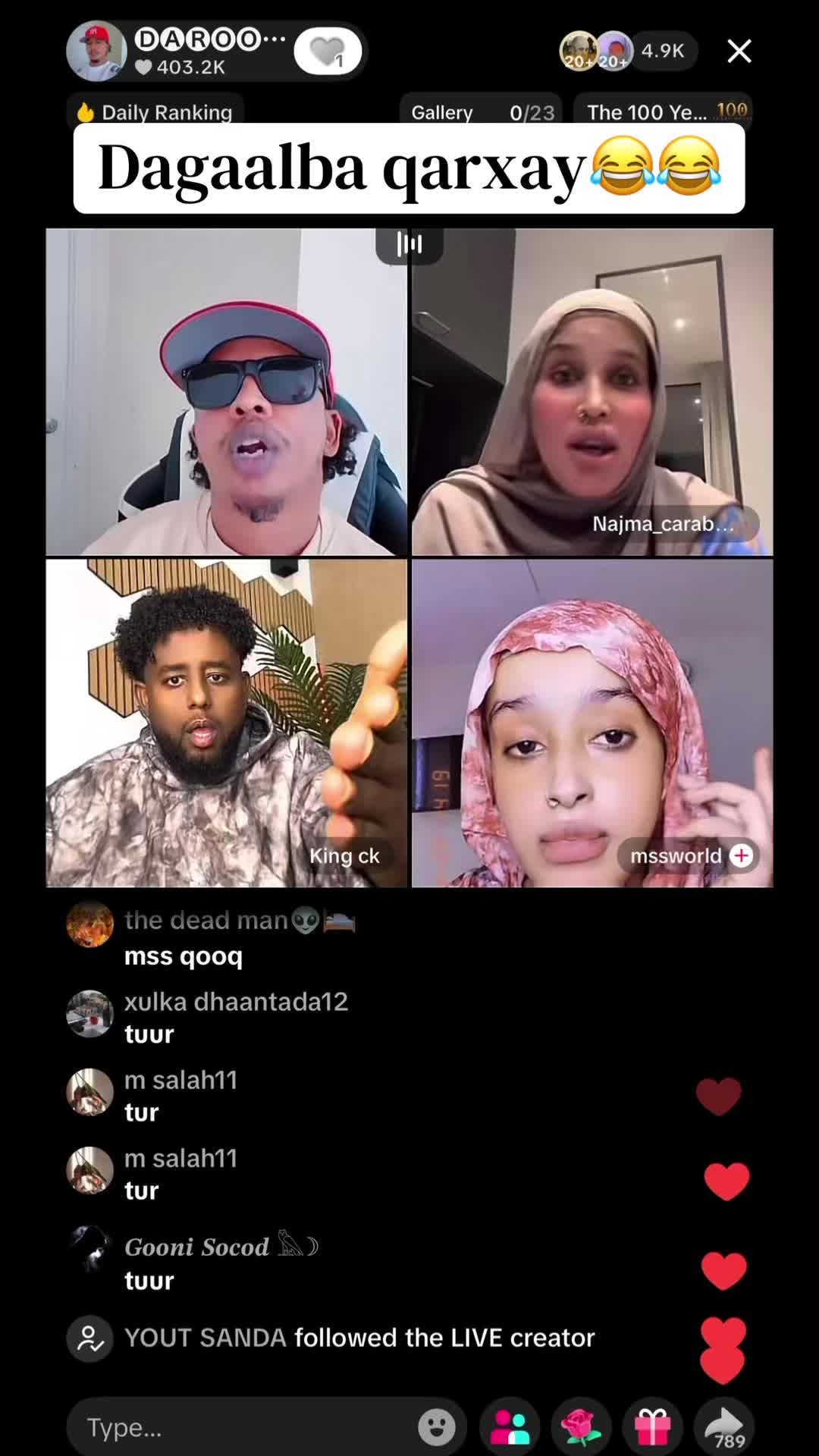Image resolution: width=819 pixels, height=1456 pixels.
Task: Open the emoji picker
Action: click(x=437, y=1427)
